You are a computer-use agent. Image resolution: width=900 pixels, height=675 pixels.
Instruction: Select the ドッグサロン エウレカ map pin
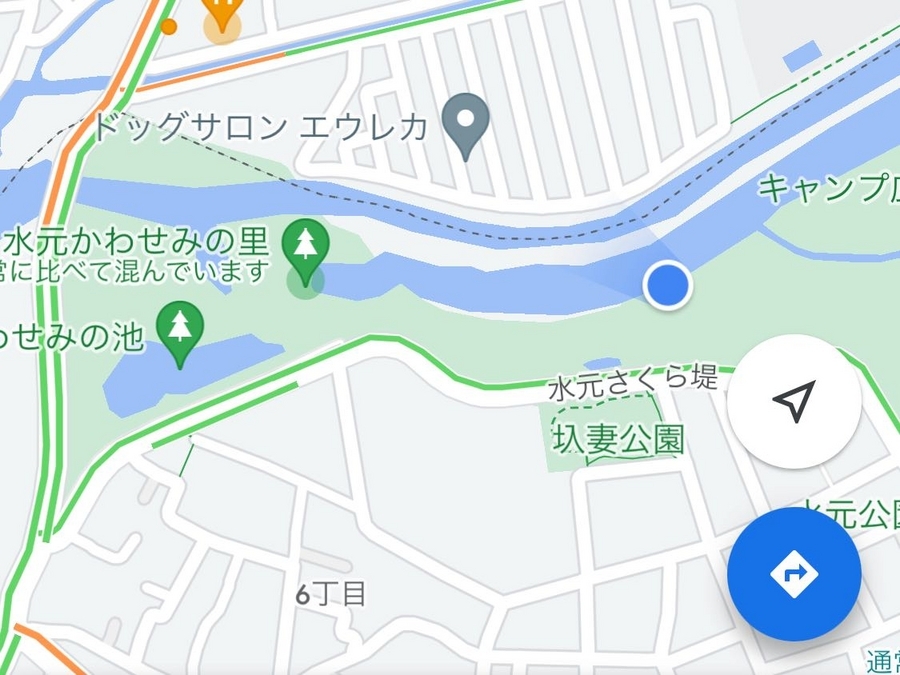[x=465, y=122]
